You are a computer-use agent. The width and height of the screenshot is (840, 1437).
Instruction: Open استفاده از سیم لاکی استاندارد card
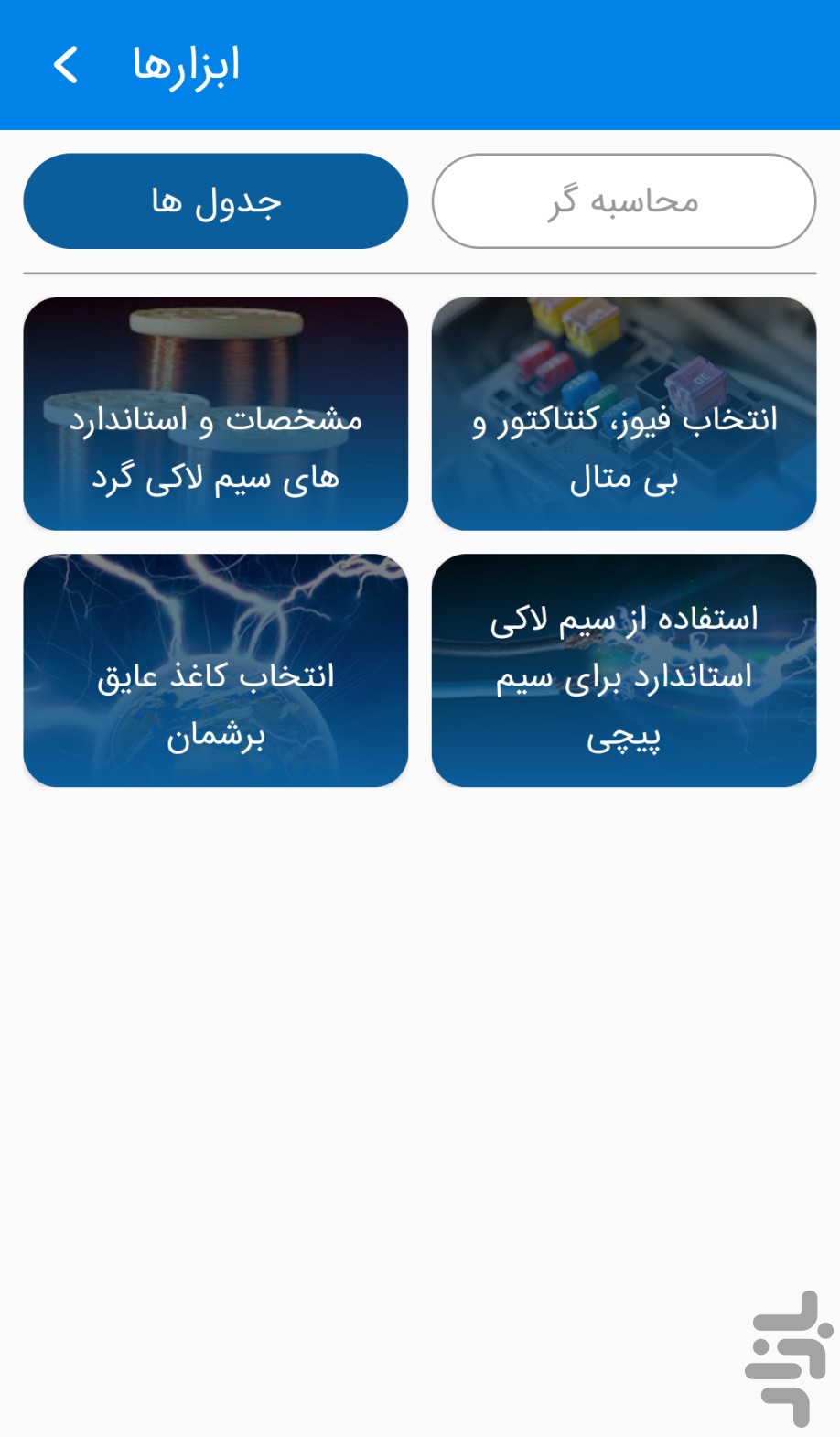[x=624, y=671]
